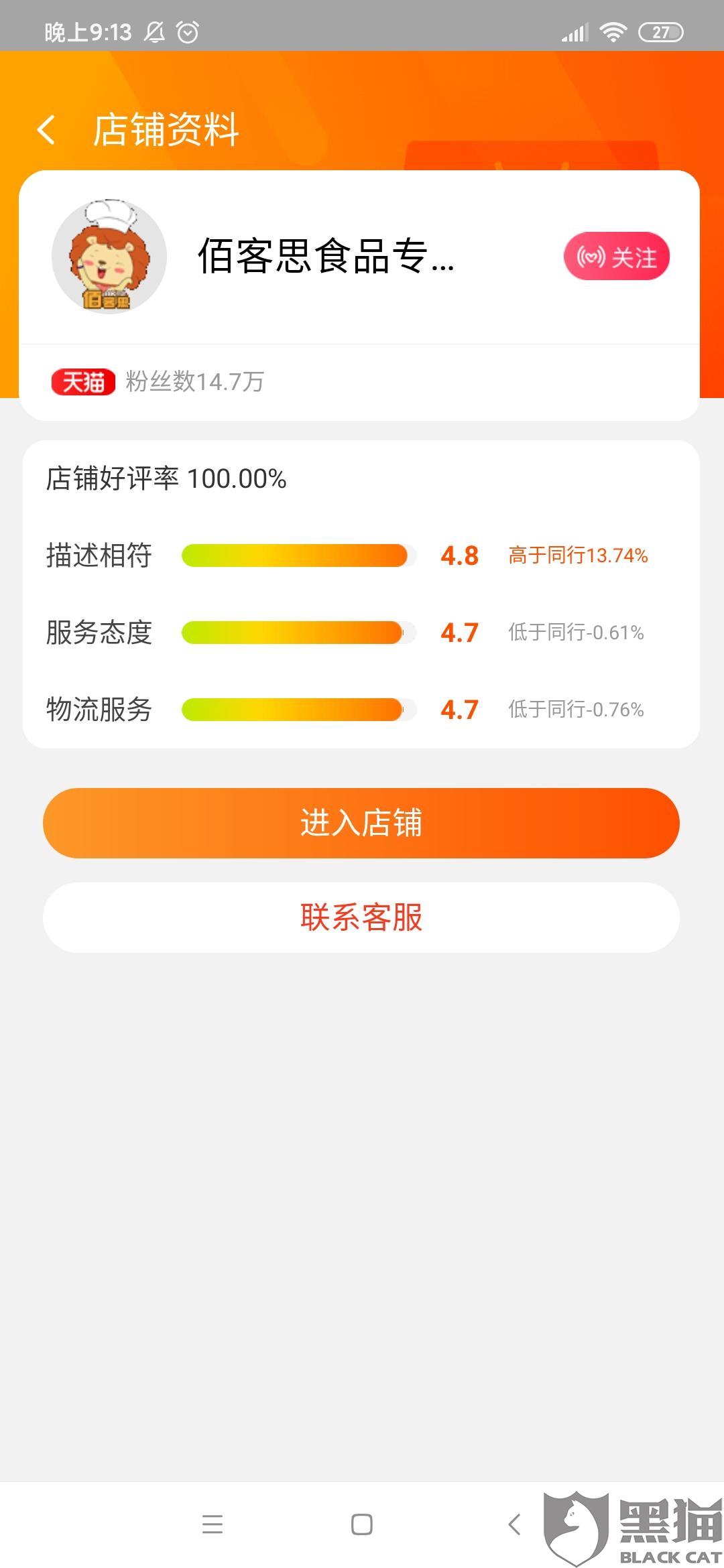Open the system recent apps menu
Viewport: 724px width, 1568px height.
click(x=213, y=1524)
